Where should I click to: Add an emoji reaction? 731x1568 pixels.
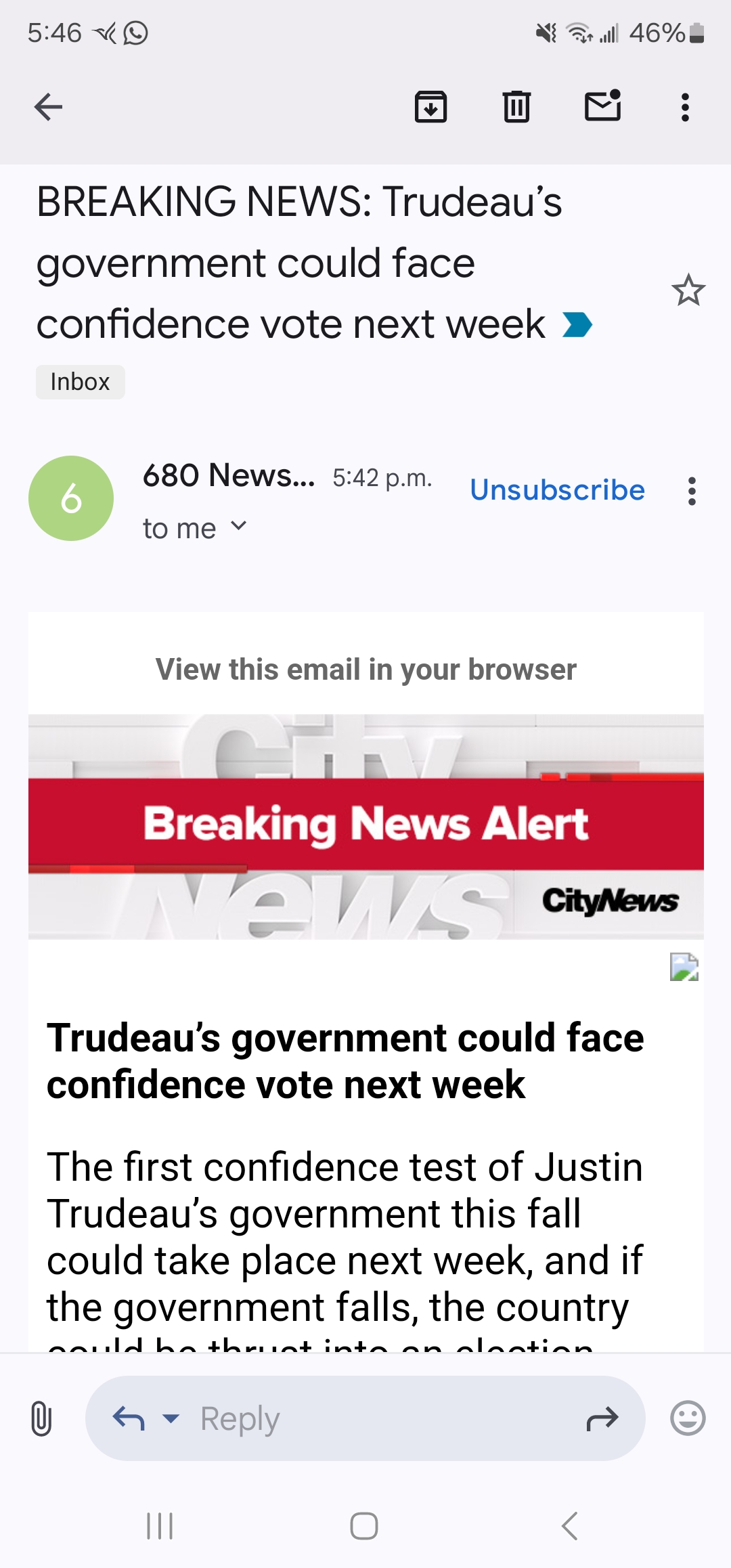tap(688, 1418)
